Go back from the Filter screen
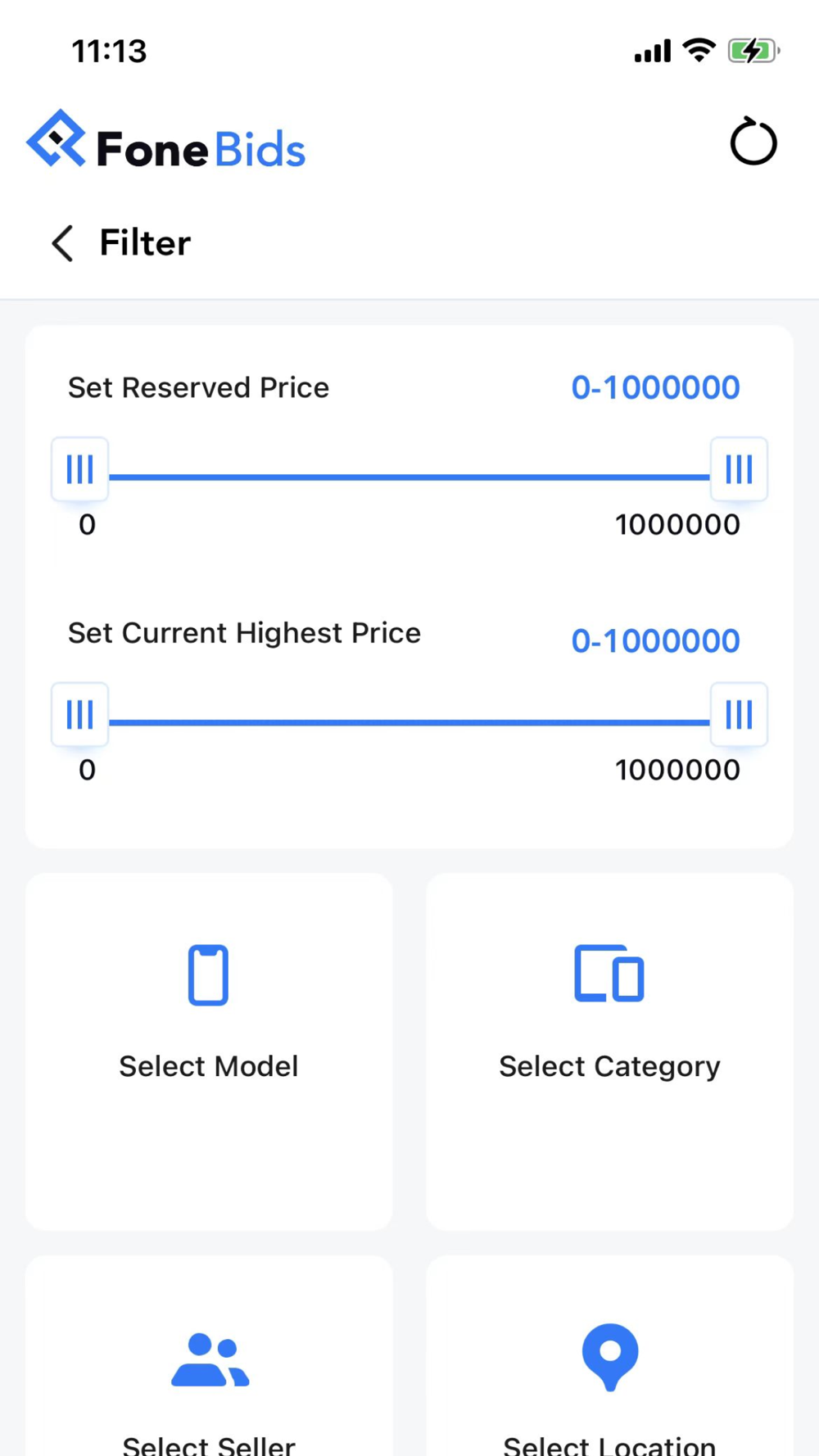Image resolution: width=819 pixels, height=1456 pixels. (62, 243)
